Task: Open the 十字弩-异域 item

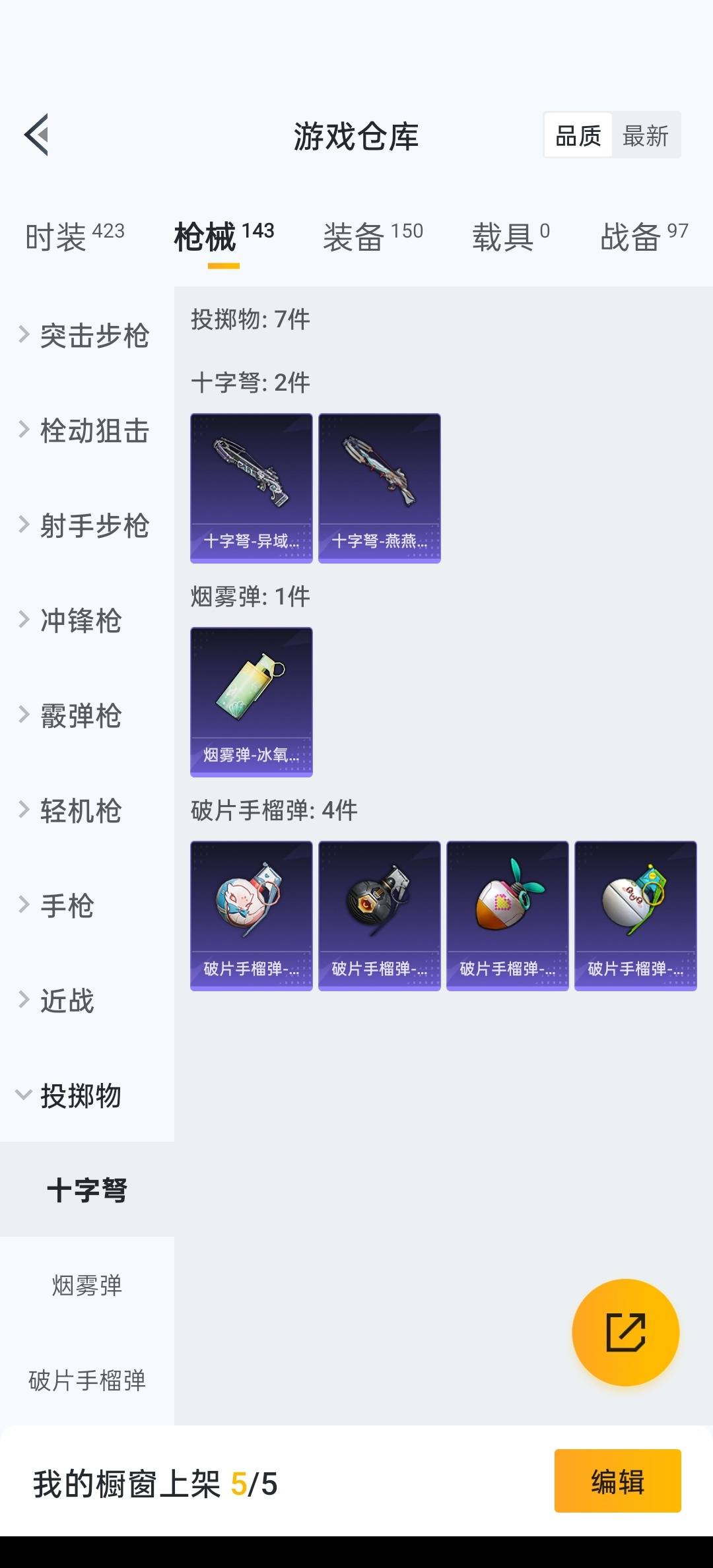Action: point(252,488)
